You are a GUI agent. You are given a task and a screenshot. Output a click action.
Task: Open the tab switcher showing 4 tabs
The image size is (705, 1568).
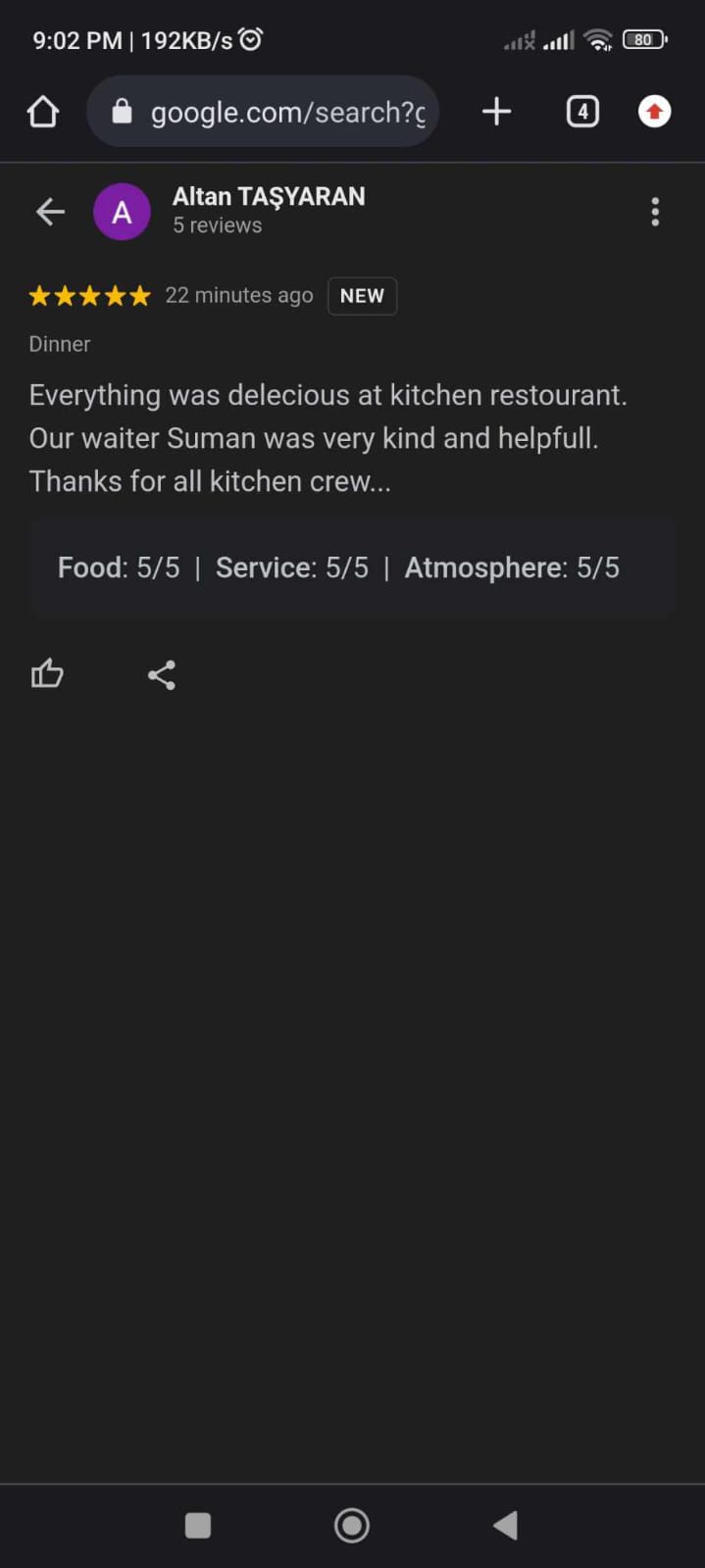[582, 112]
